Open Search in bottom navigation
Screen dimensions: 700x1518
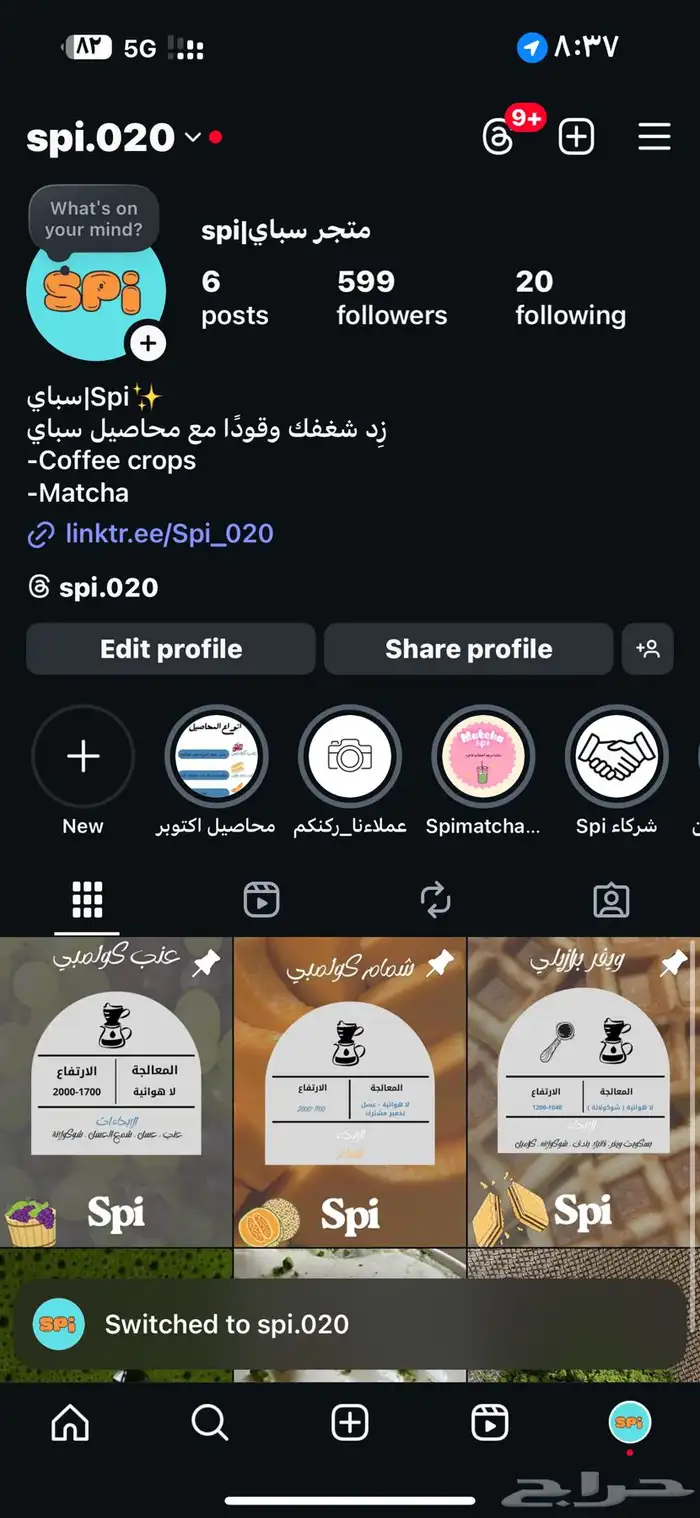coord(210,1423)
